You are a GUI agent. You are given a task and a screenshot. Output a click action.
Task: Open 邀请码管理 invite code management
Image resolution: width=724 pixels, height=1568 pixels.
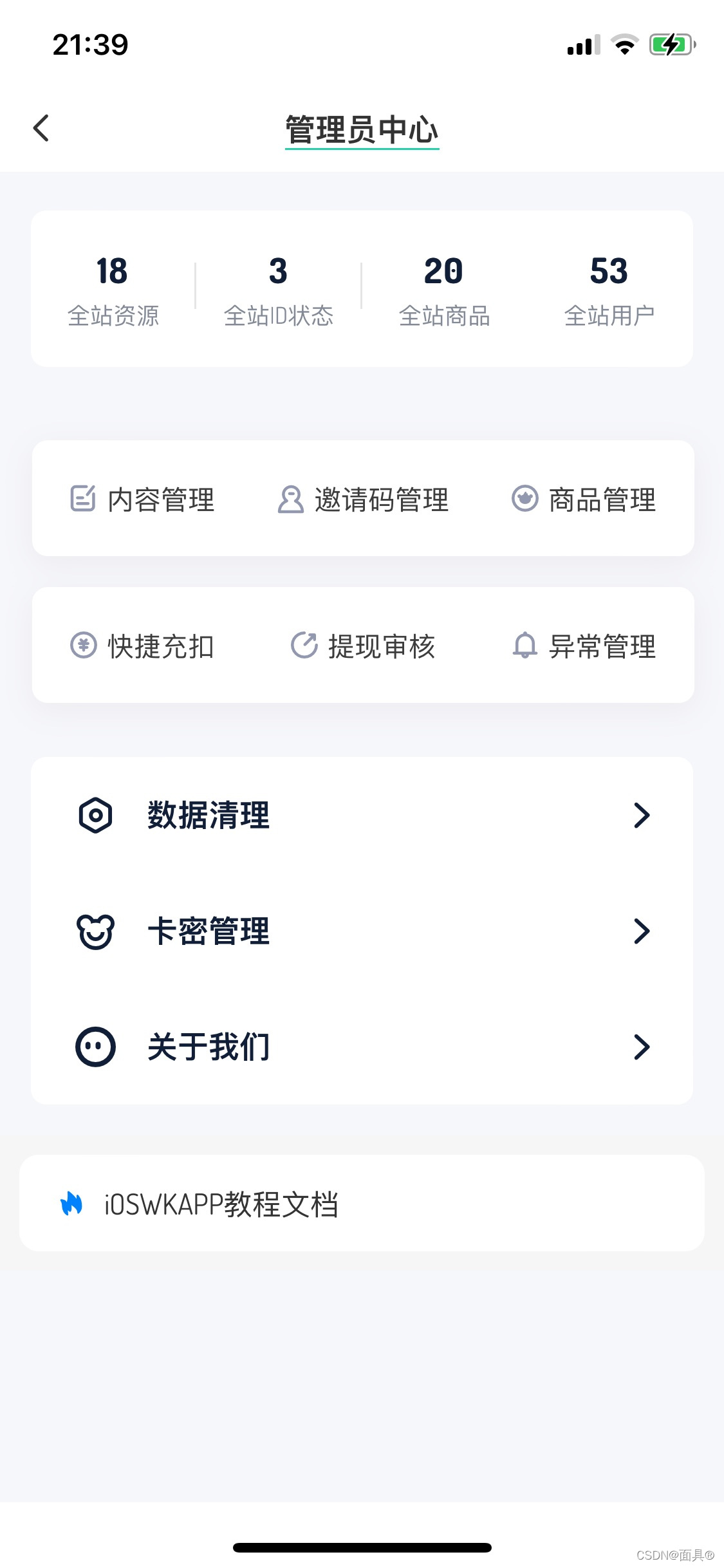[363, 499]
